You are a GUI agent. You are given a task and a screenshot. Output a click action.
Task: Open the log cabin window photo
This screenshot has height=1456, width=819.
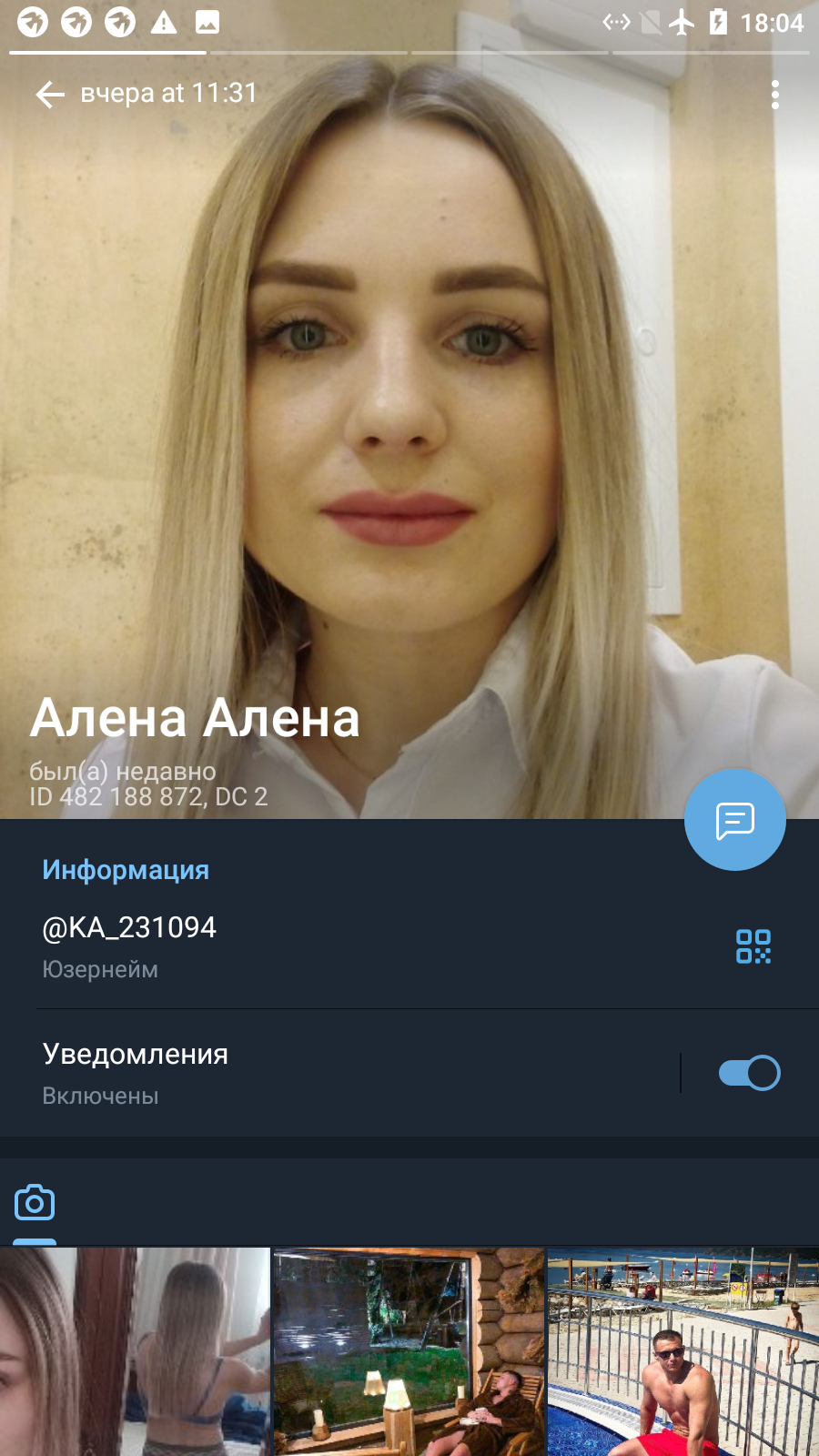click(x=409, y=1352)
